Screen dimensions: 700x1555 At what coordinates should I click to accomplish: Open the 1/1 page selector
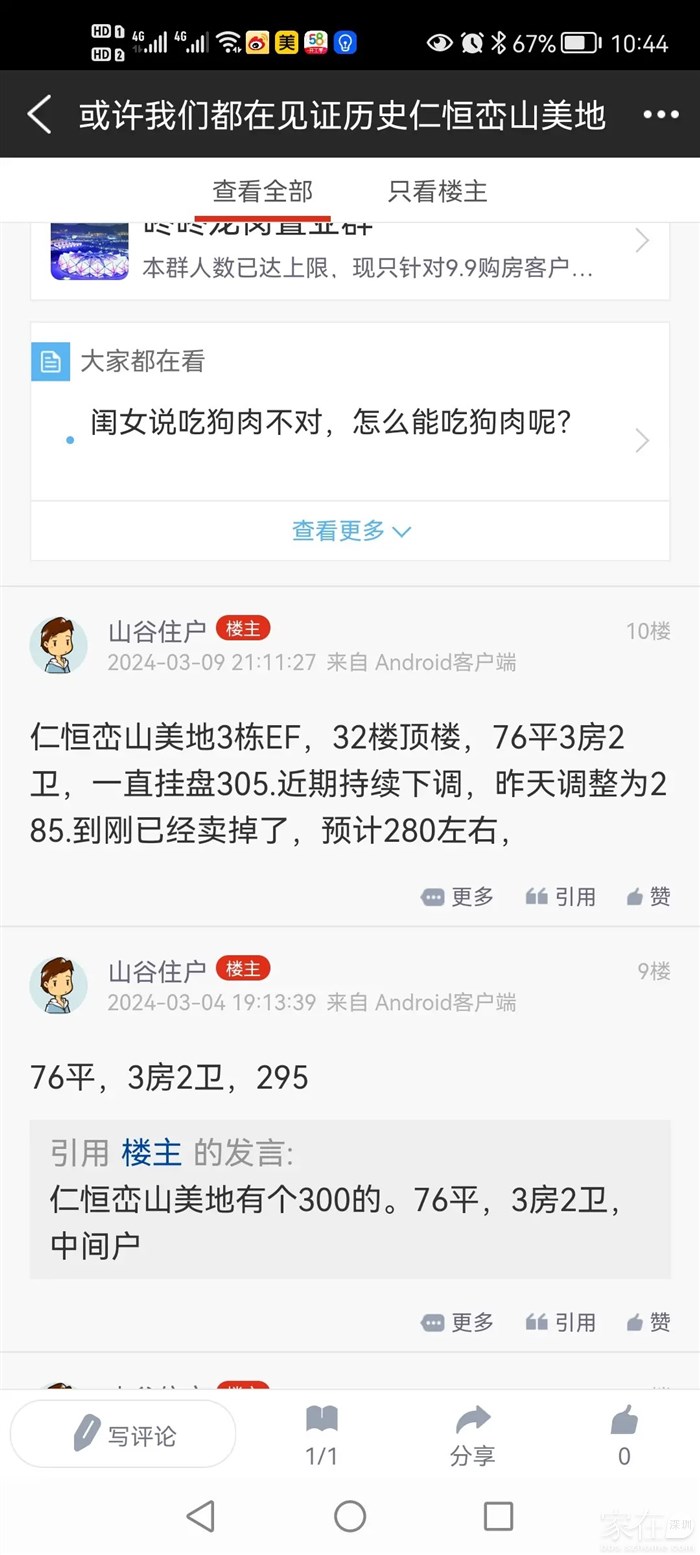(321, 1435)
